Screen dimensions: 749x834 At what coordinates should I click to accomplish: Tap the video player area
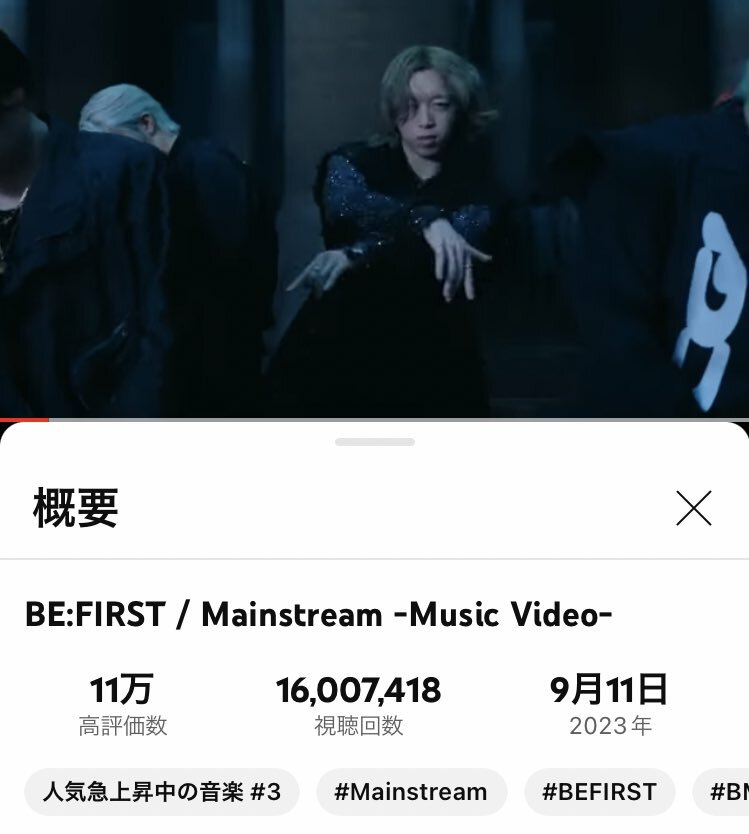(x=374, y=208)
